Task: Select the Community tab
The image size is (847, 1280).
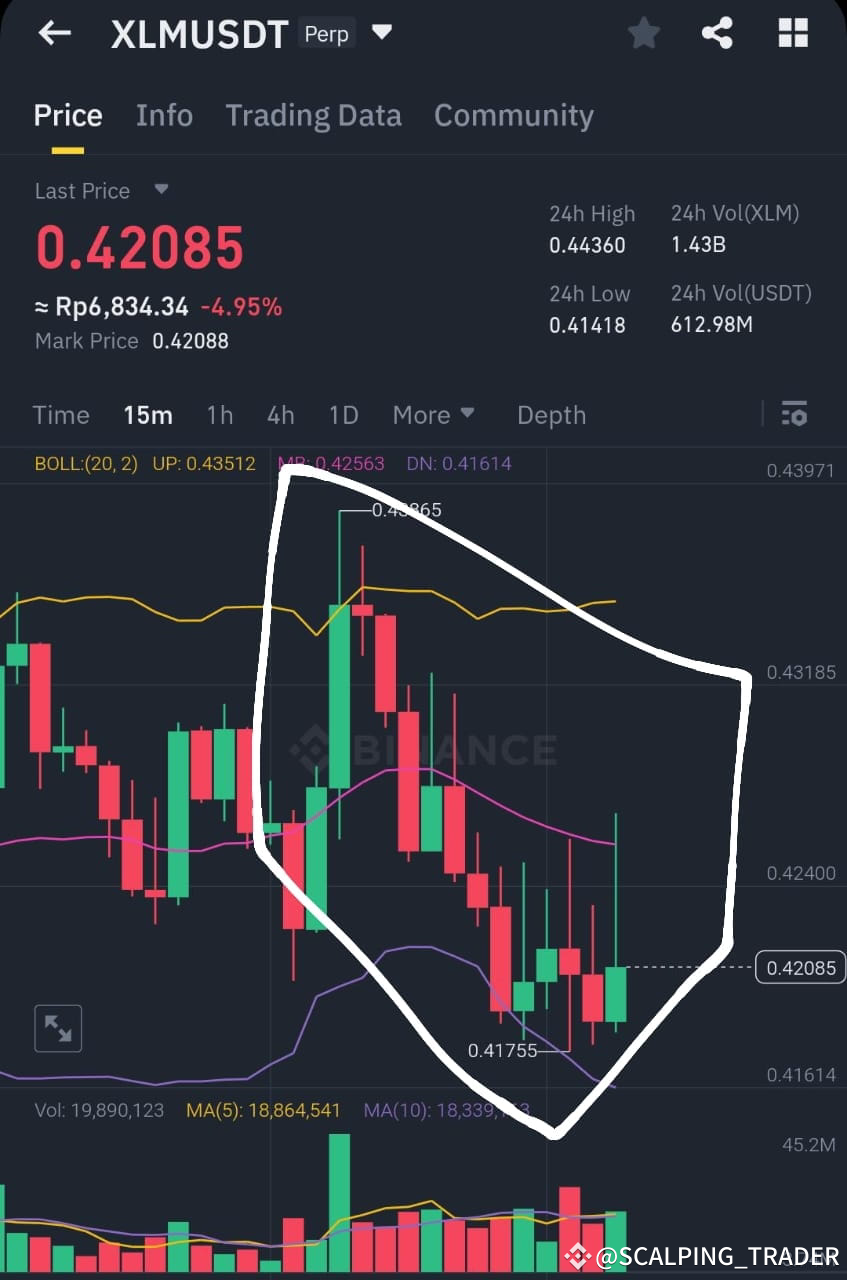Action: [514, 116]
